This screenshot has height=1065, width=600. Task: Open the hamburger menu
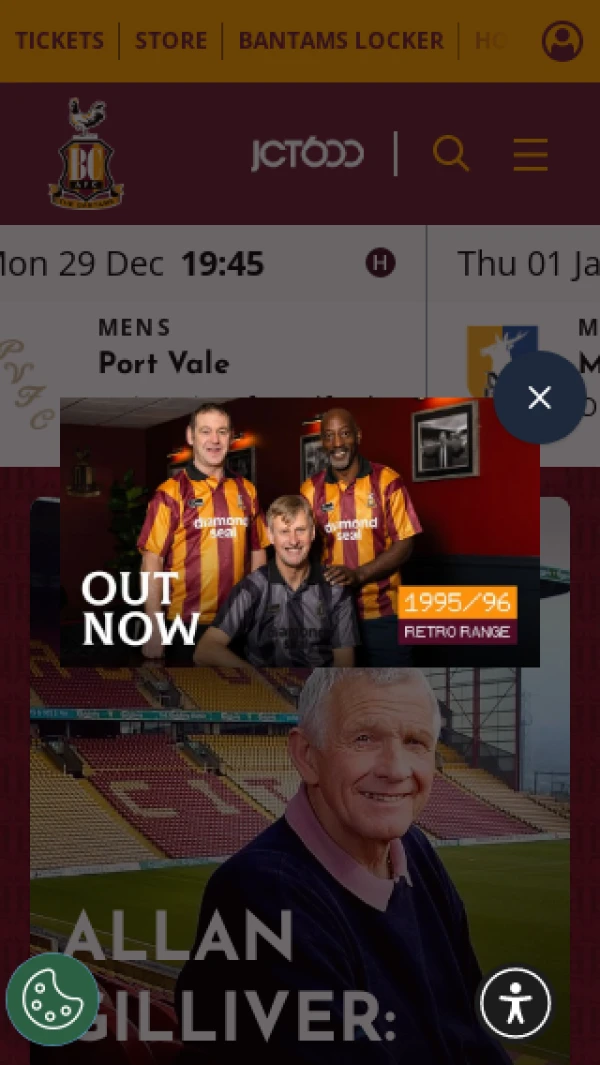coord(530,154)
